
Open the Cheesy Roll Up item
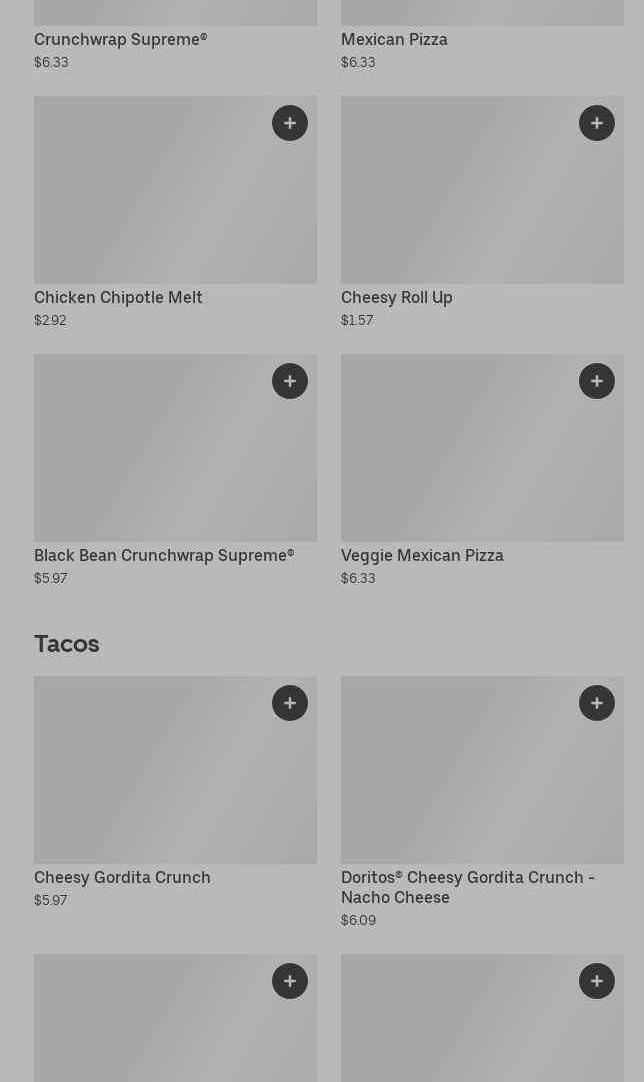[460, 200]
